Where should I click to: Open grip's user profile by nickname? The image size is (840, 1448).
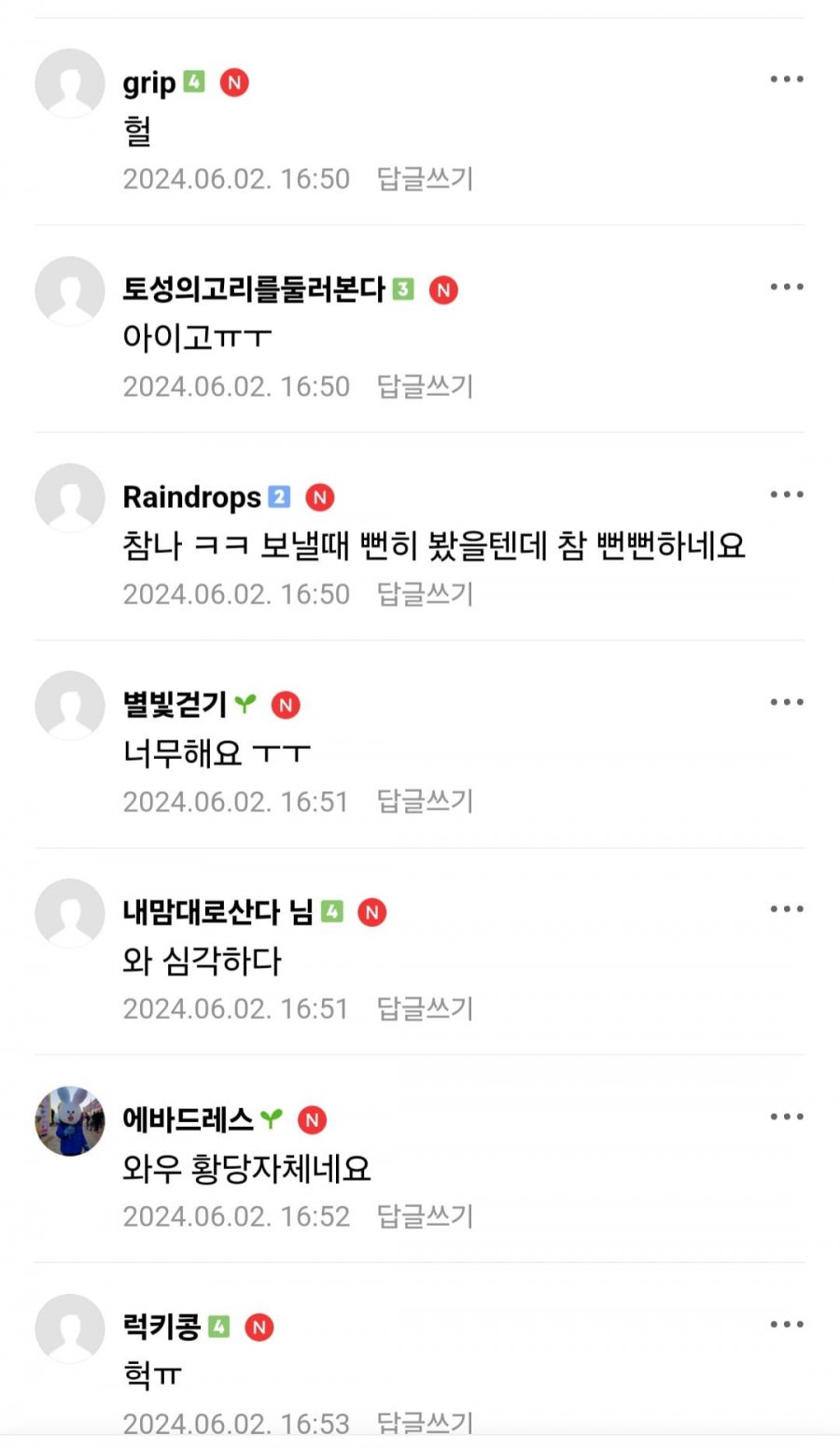pyautogui.click(x=149, y=83)
